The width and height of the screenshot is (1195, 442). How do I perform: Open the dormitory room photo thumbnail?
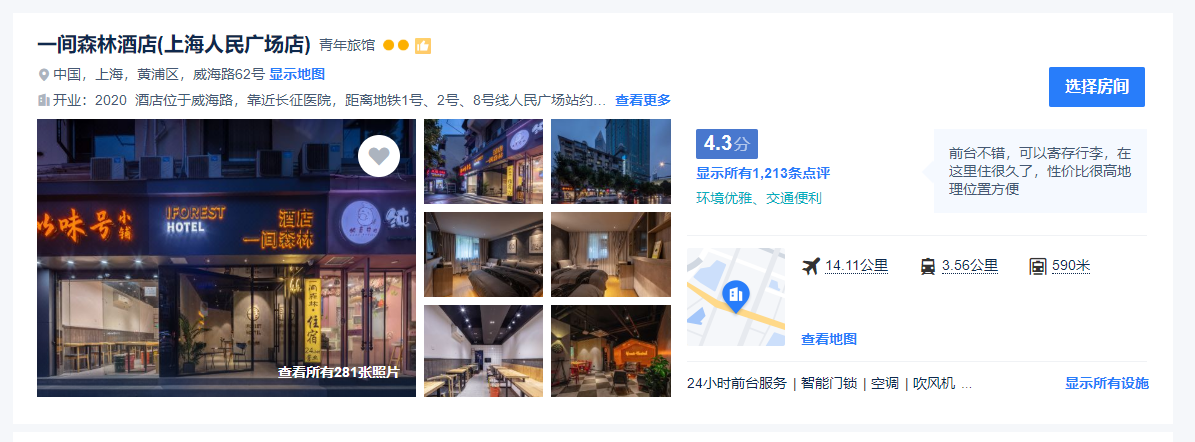point(483,254)
